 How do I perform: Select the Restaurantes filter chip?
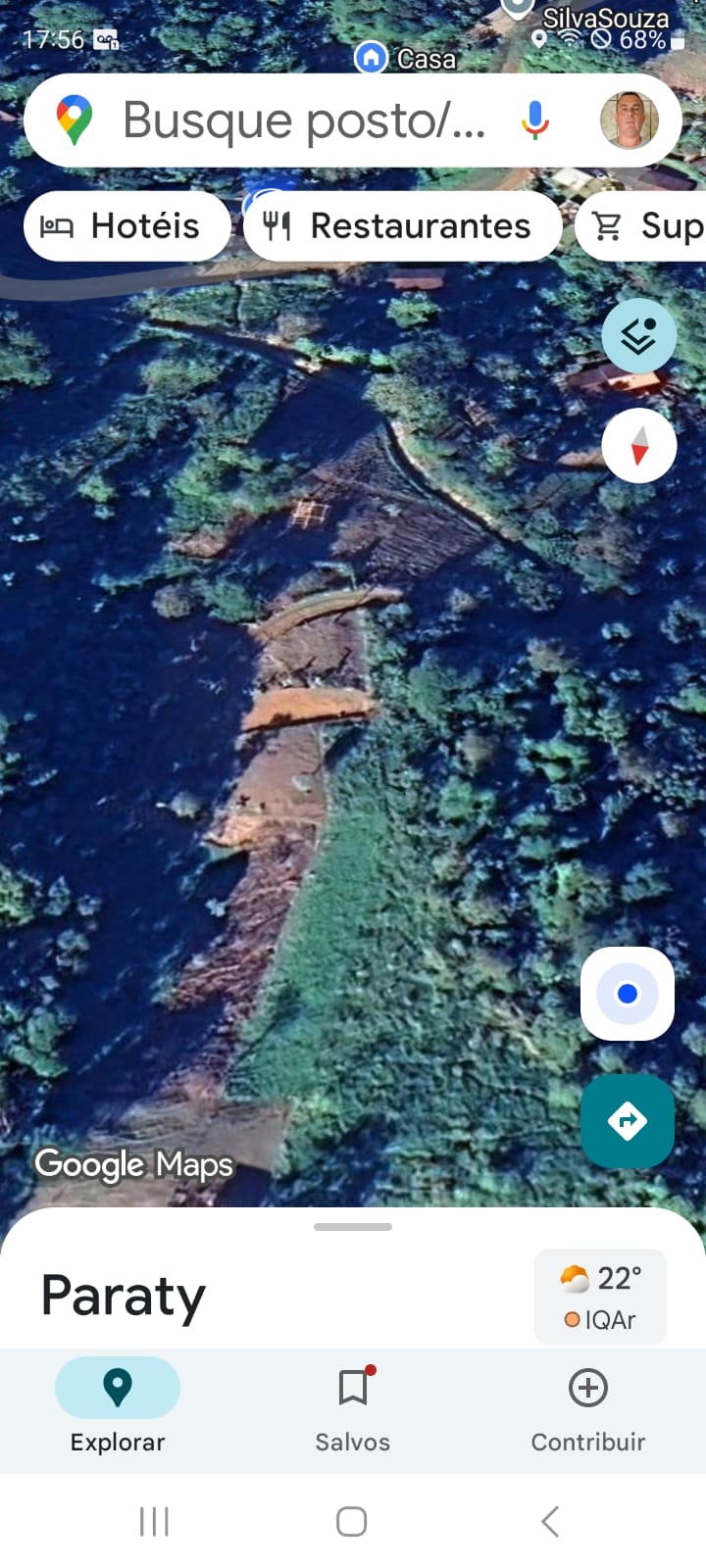click(402, 226)
